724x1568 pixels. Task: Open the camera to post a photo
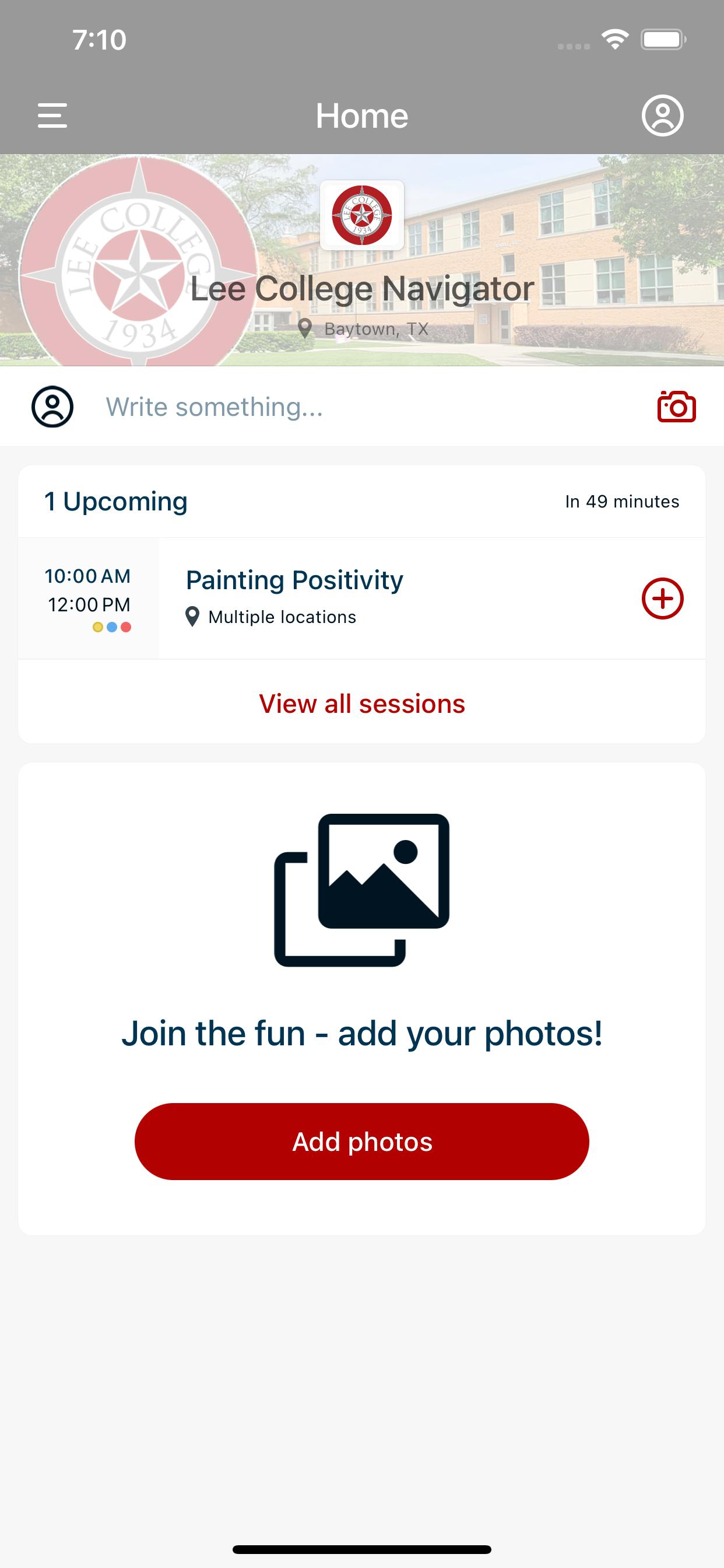click(677, 407)
